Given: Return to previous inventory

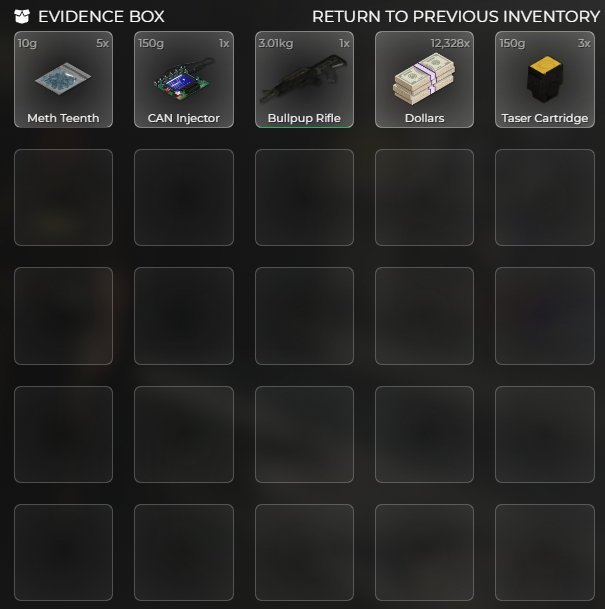Looking at the screenshot, I should (x=455, y=17).
